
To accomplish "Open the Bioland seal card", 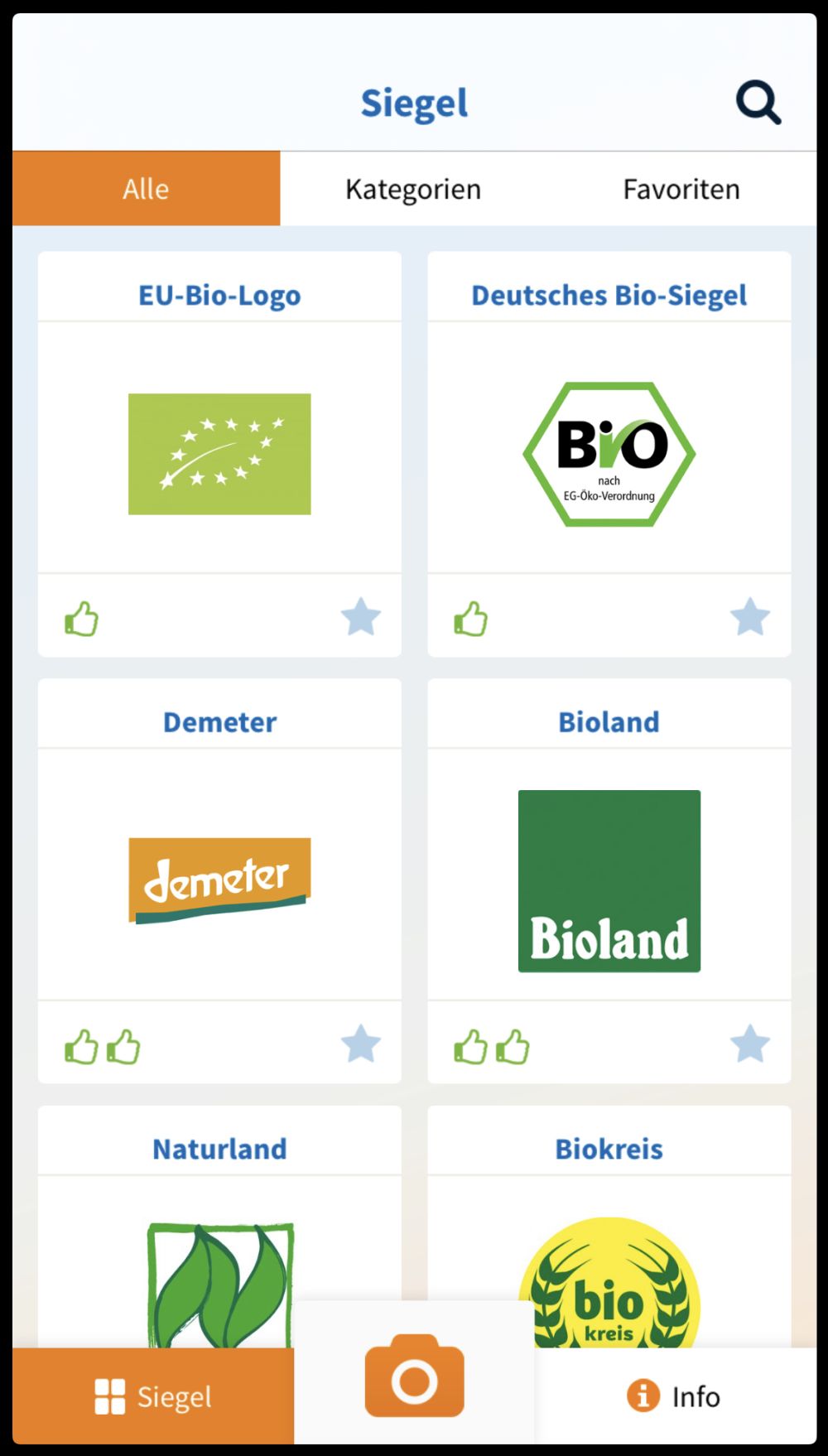I will click(609, 880).
